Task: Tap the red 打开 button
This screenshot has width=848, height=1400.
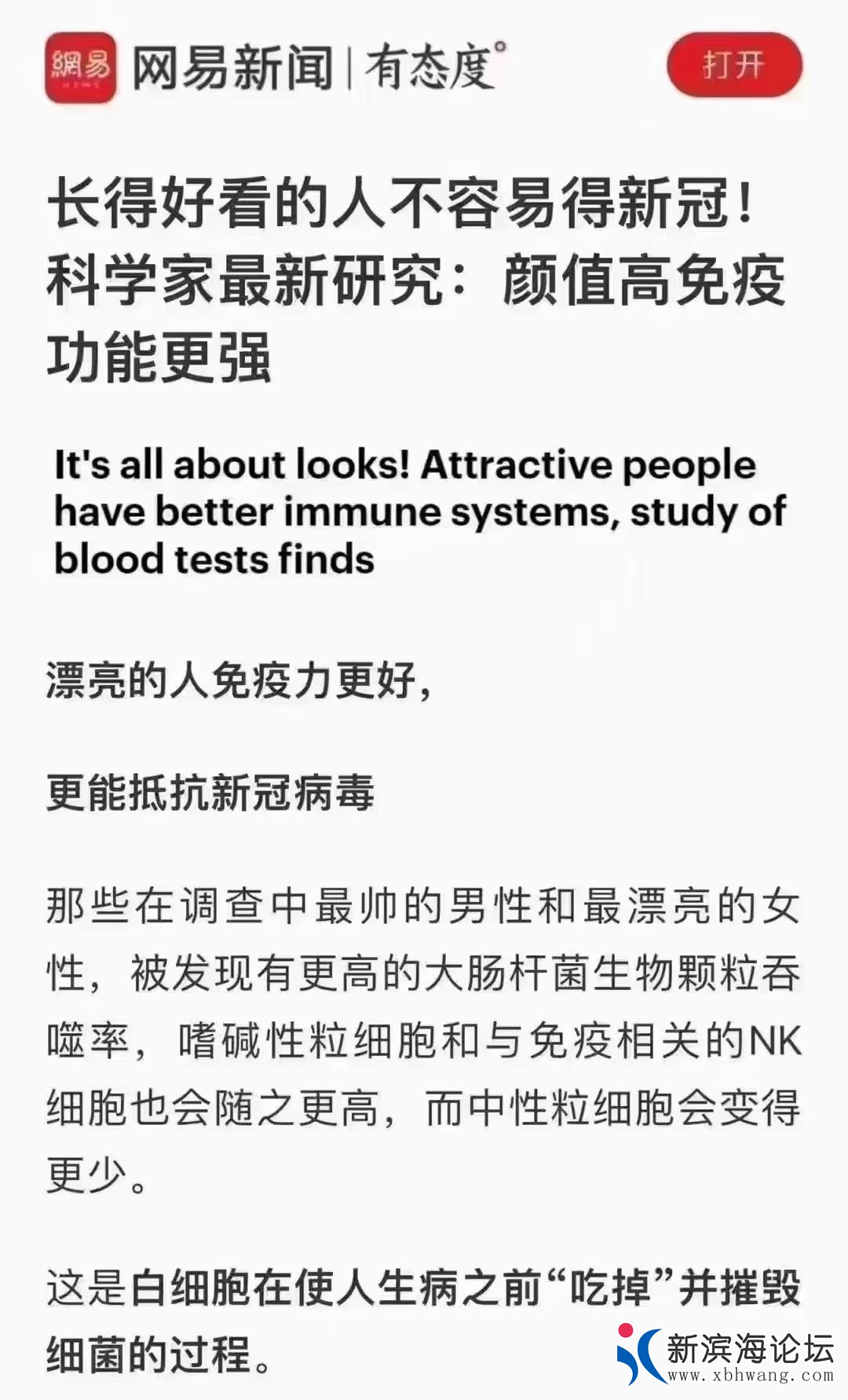Action: [x=734, y=65]
